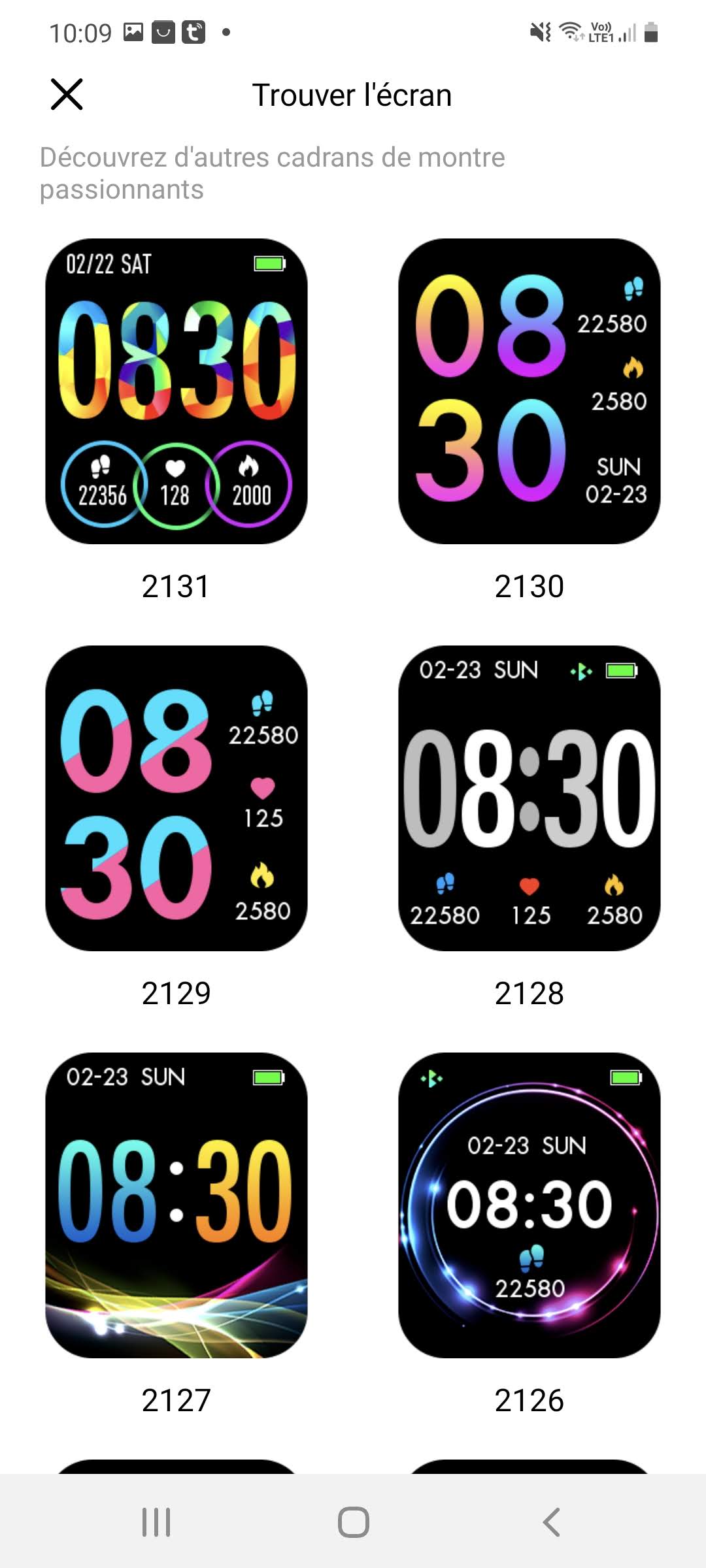Select watch face 2127
Image resolution: width=706 pixels, height=1568 pixels.
[x=176, y=1205]
